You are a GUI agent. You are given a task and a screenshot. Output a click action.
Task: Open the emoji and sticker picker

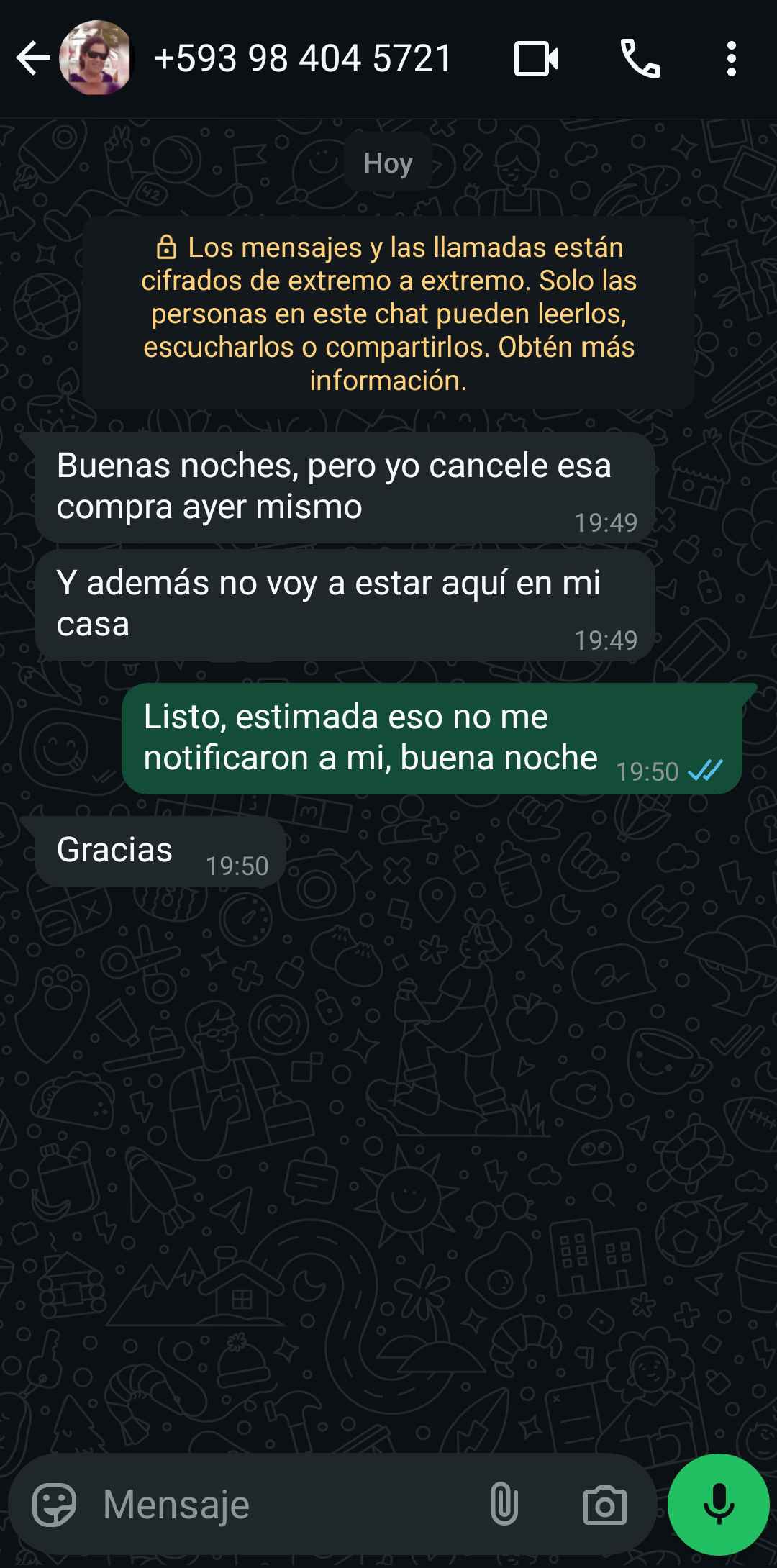coord(55,1505)
